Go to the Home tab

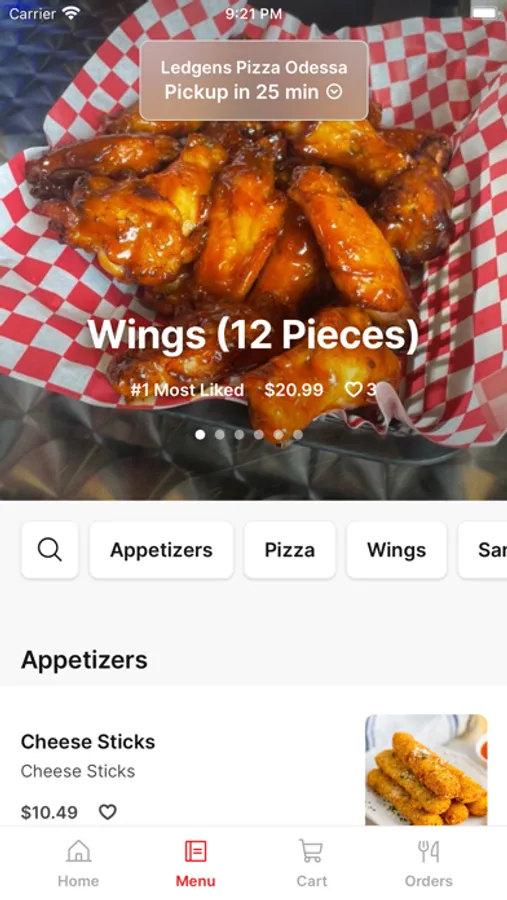click(78, 863)
